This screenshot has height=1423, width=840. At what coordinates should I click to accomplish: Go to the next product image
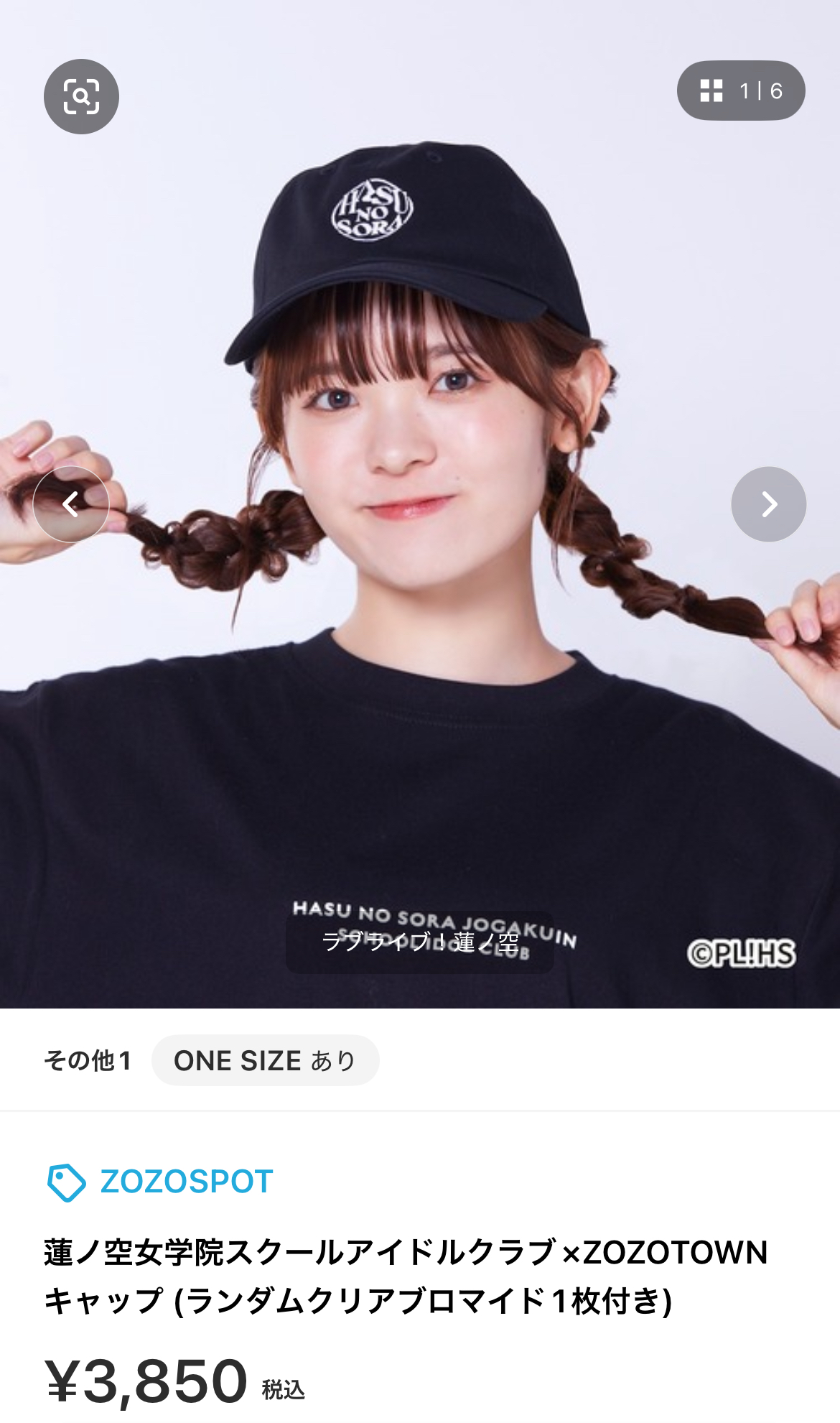[x=768, y=504]
